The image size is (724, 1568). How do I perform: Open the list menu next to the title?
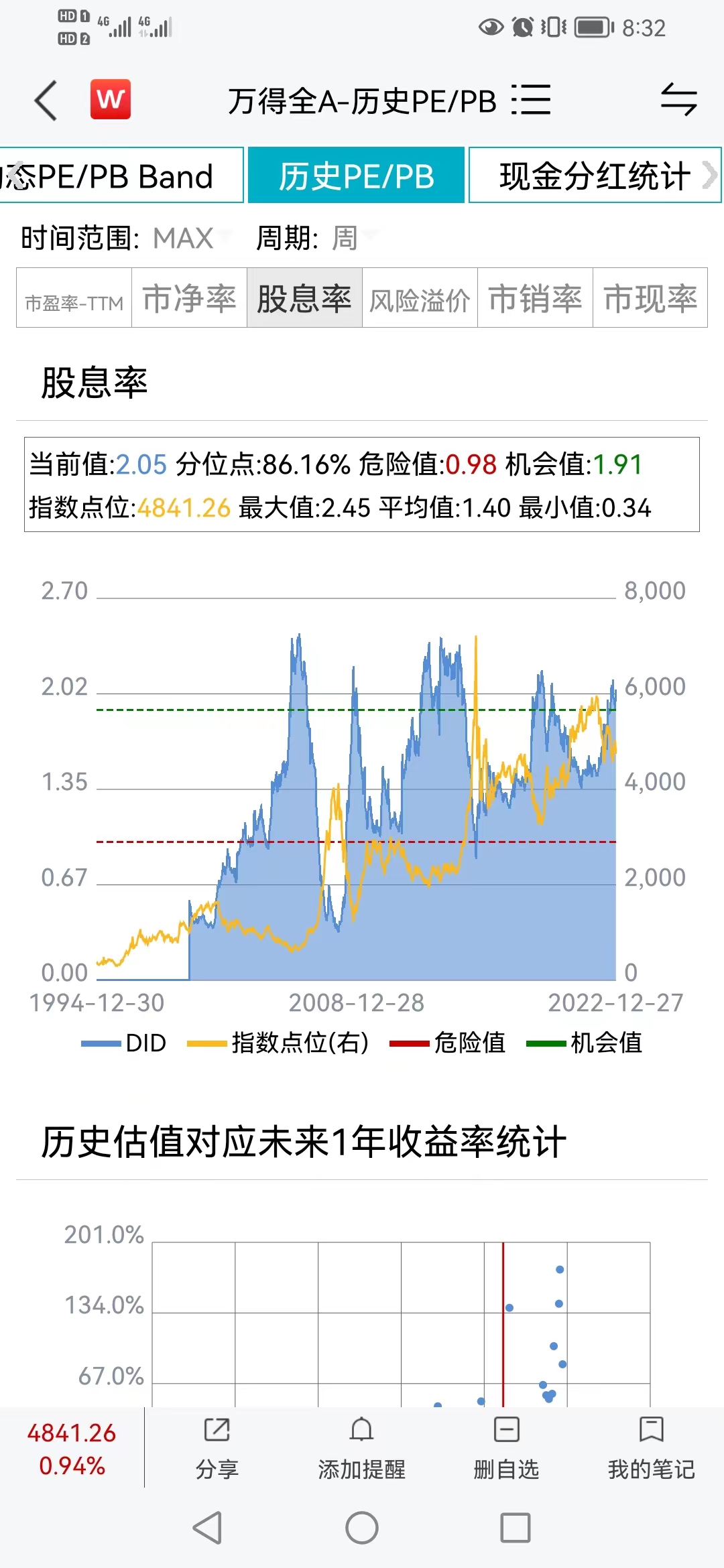point(531,101)
